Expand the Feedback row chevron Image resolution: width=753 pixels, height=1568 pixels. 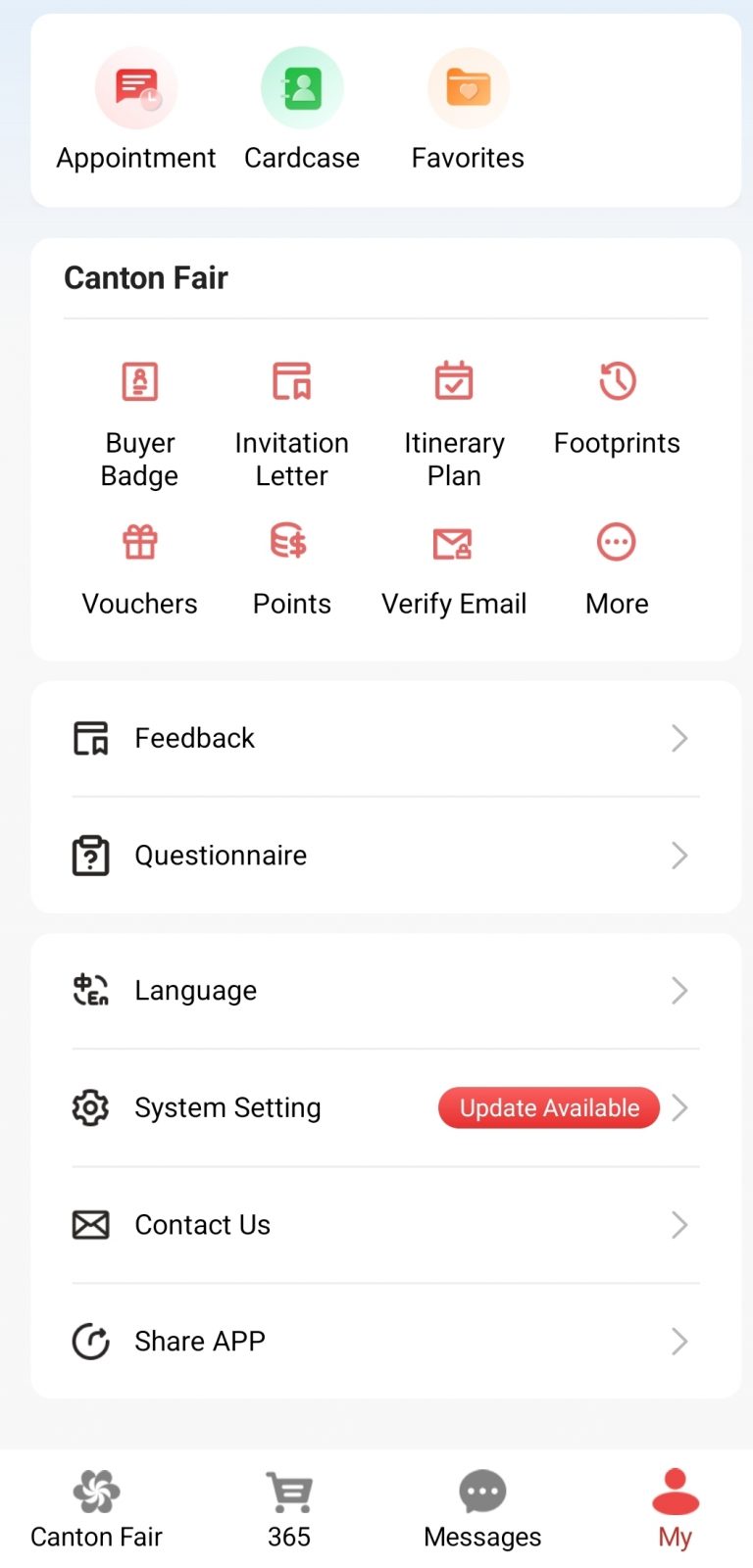coord(679,738)
